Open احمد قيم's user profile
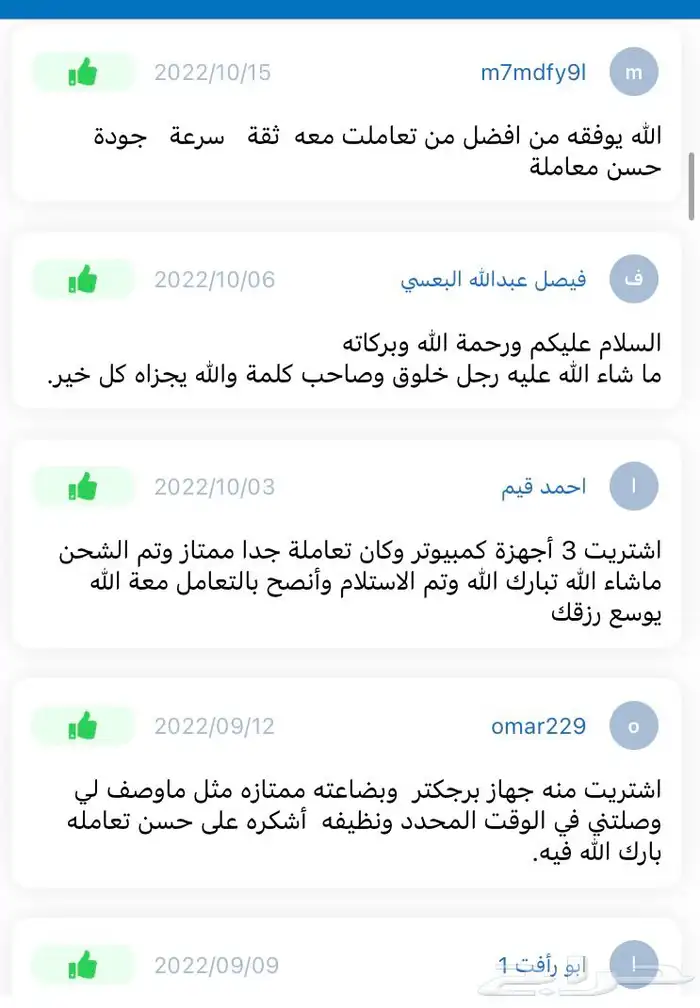The height and width of the screenshot is (1008, 700). point(543,487)
